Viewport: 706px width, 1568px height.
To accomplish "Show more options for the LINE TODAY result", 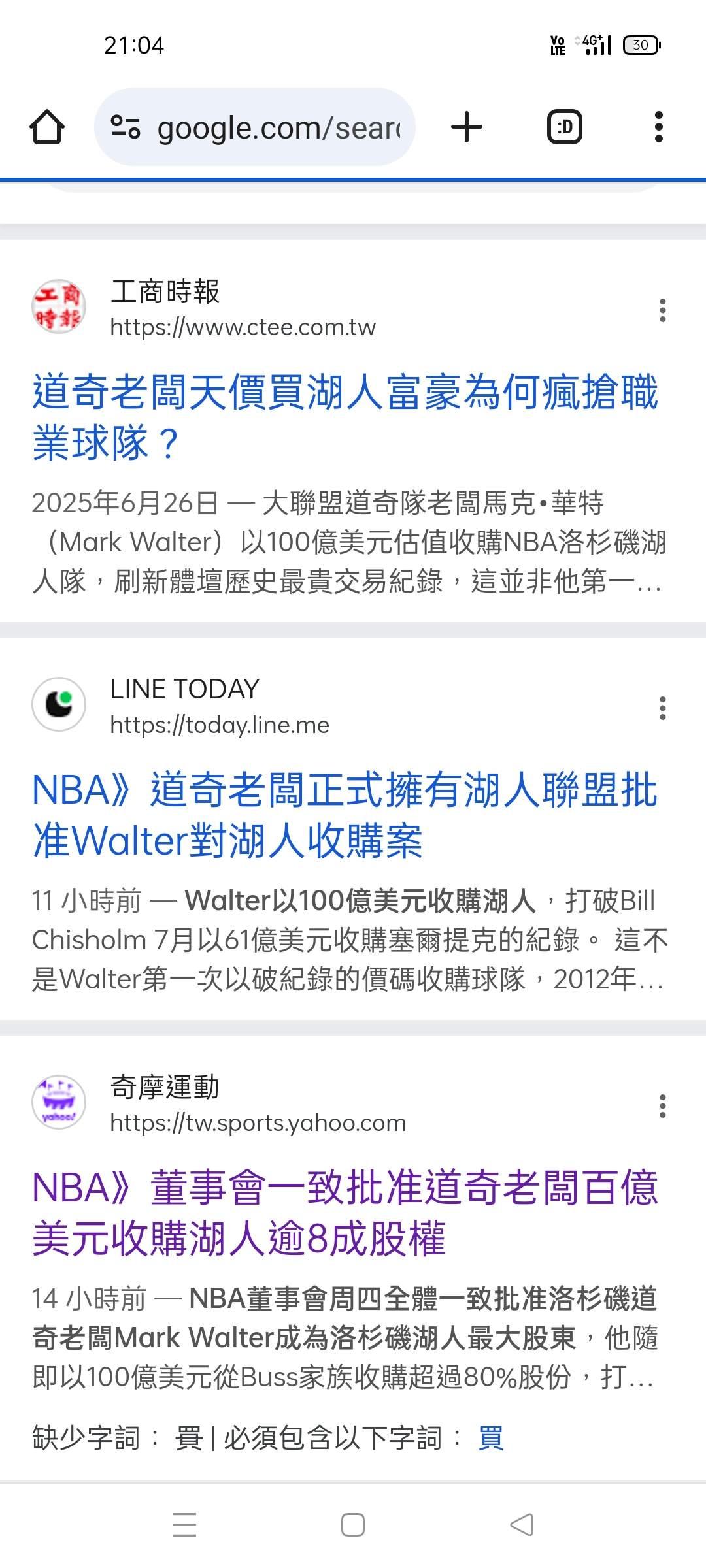I will pos(662,708).
